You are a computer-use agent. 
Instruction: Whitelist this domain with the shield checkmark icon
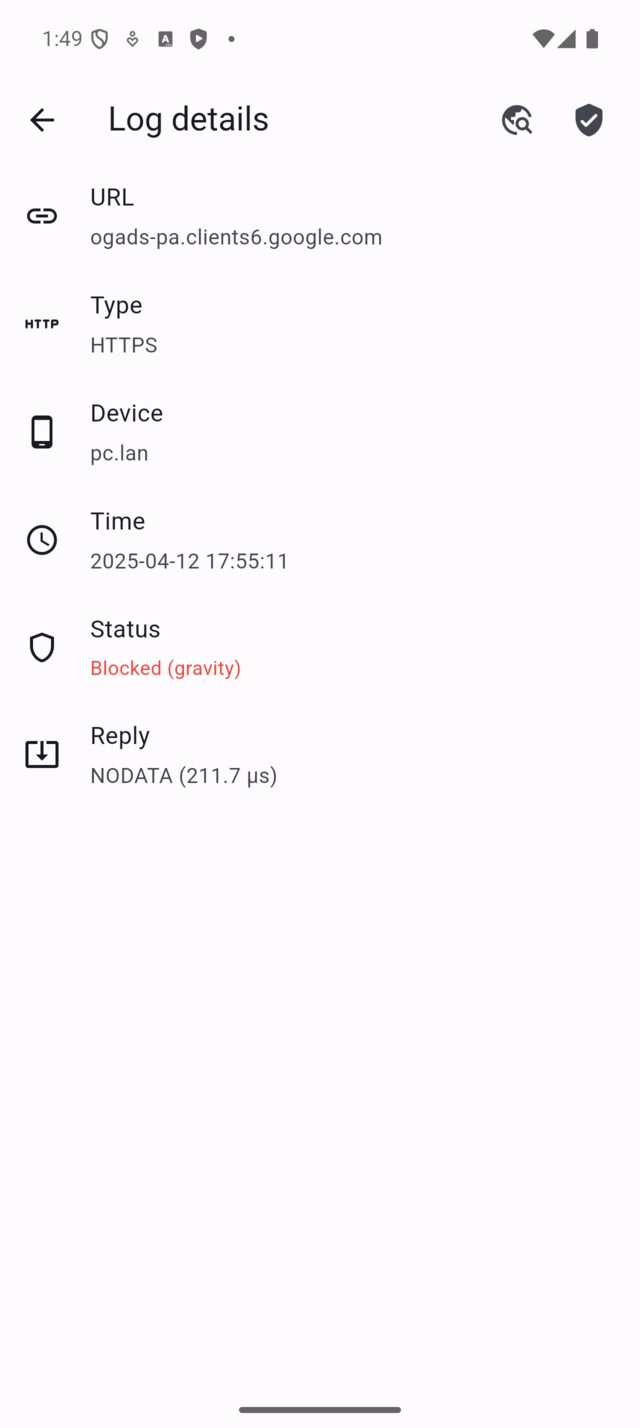[x=588, y=120]
